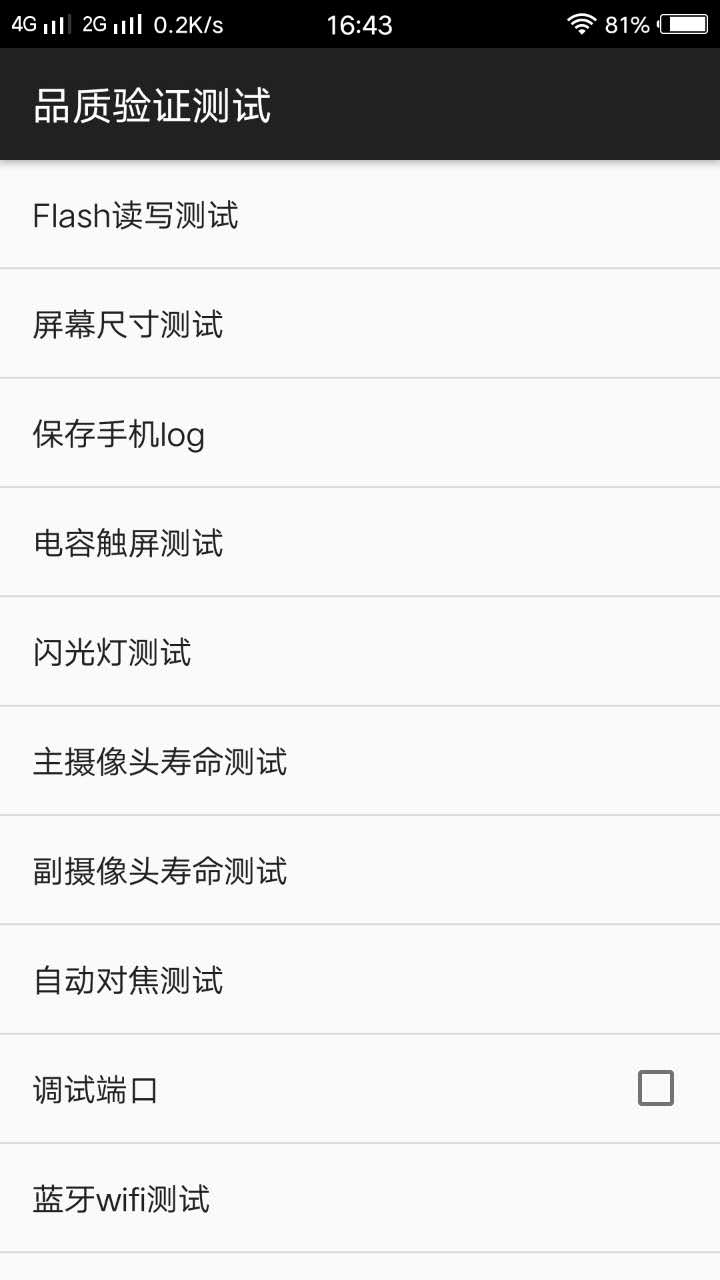This screenshot has width=720, height=1280.
Task: Open 主摄像头寿命测试 main camera lifetime test
Action: (160, 762)
